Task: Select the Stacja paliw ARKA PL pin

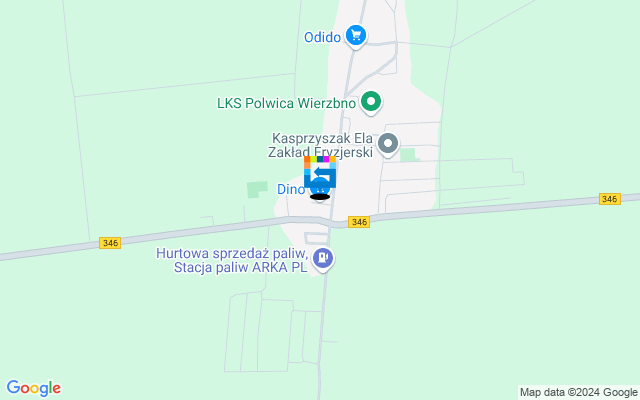Action: 322,259
